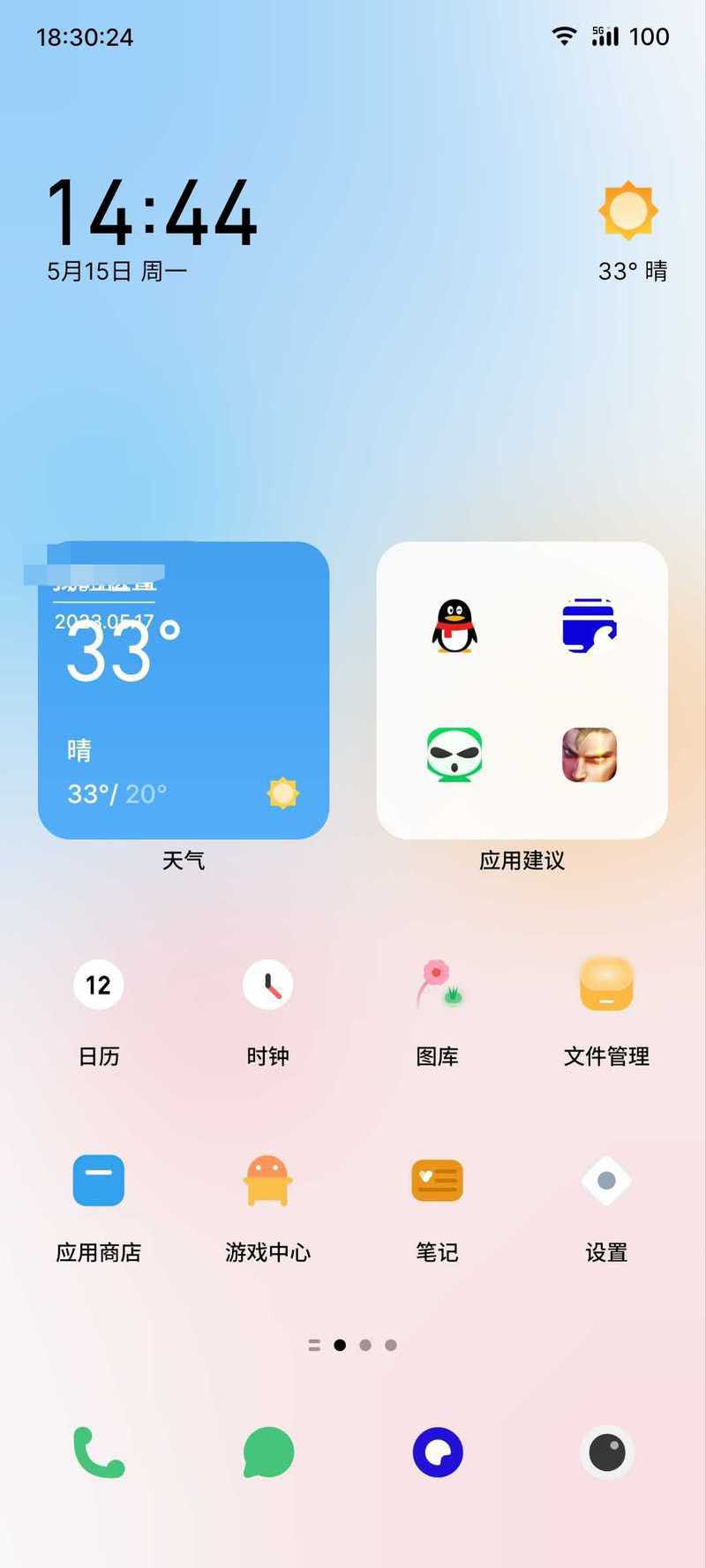This screenshot has height=1568, width=706.
Task: Launch the 时钟 clock app
Action: coord(267,985)
